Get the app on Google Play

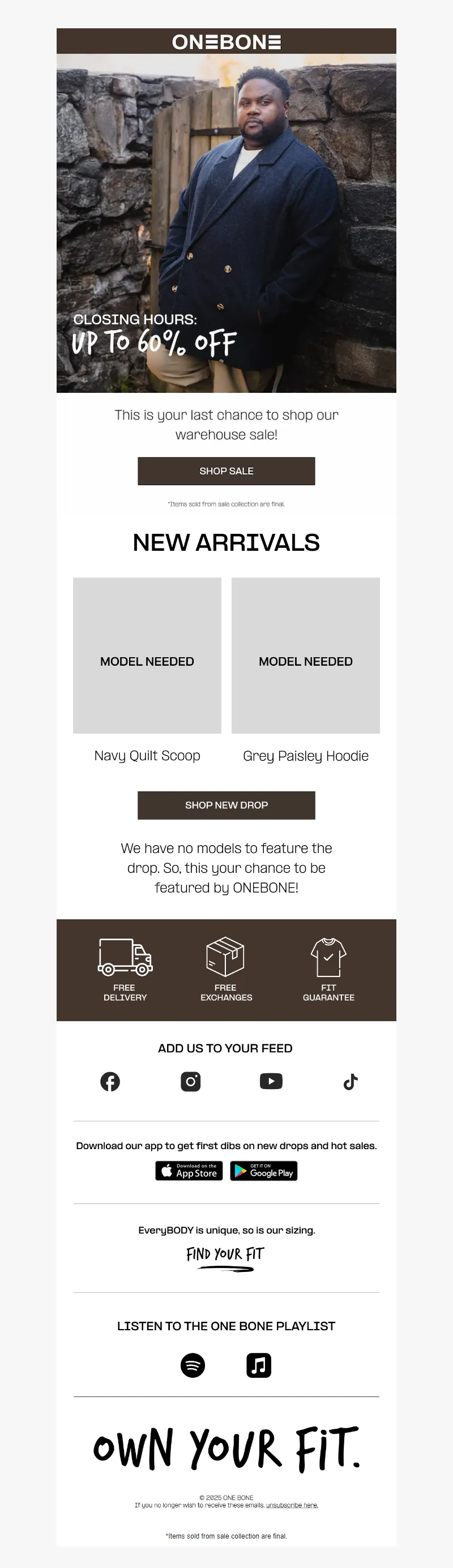tap(264, 1171)
